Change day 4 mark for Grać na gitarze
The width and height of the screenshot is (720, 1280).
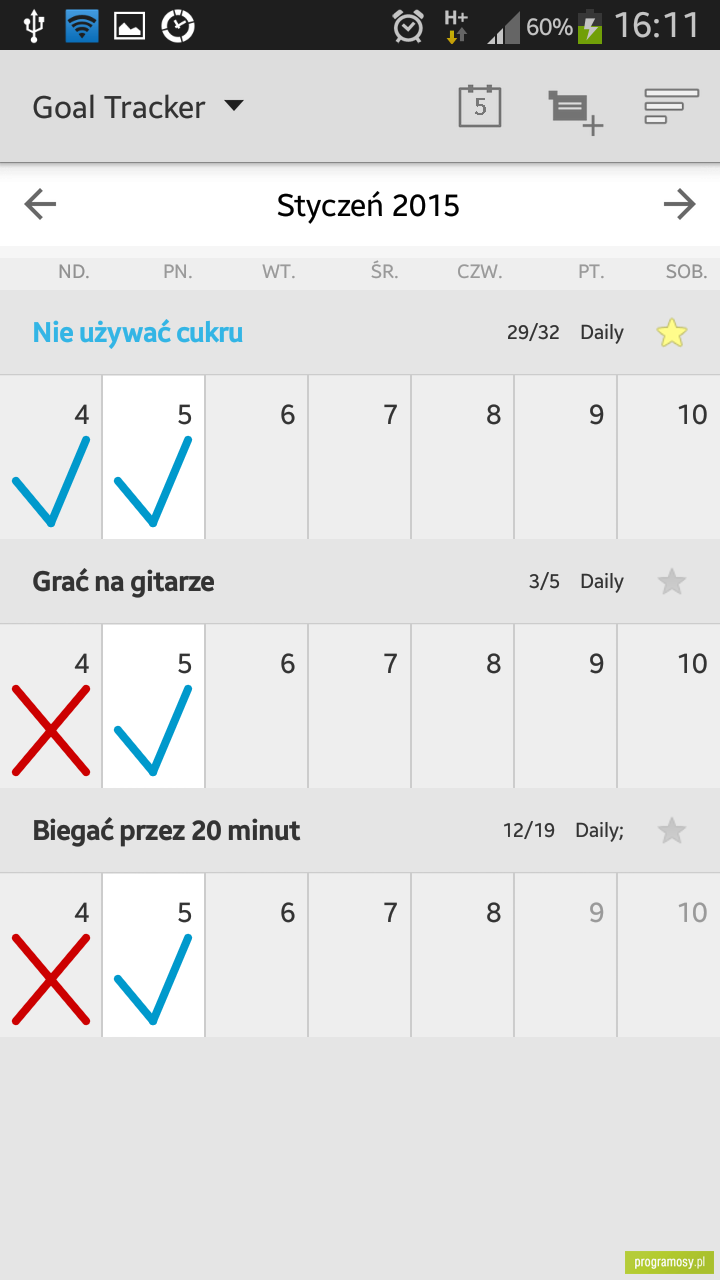(51, 706)
